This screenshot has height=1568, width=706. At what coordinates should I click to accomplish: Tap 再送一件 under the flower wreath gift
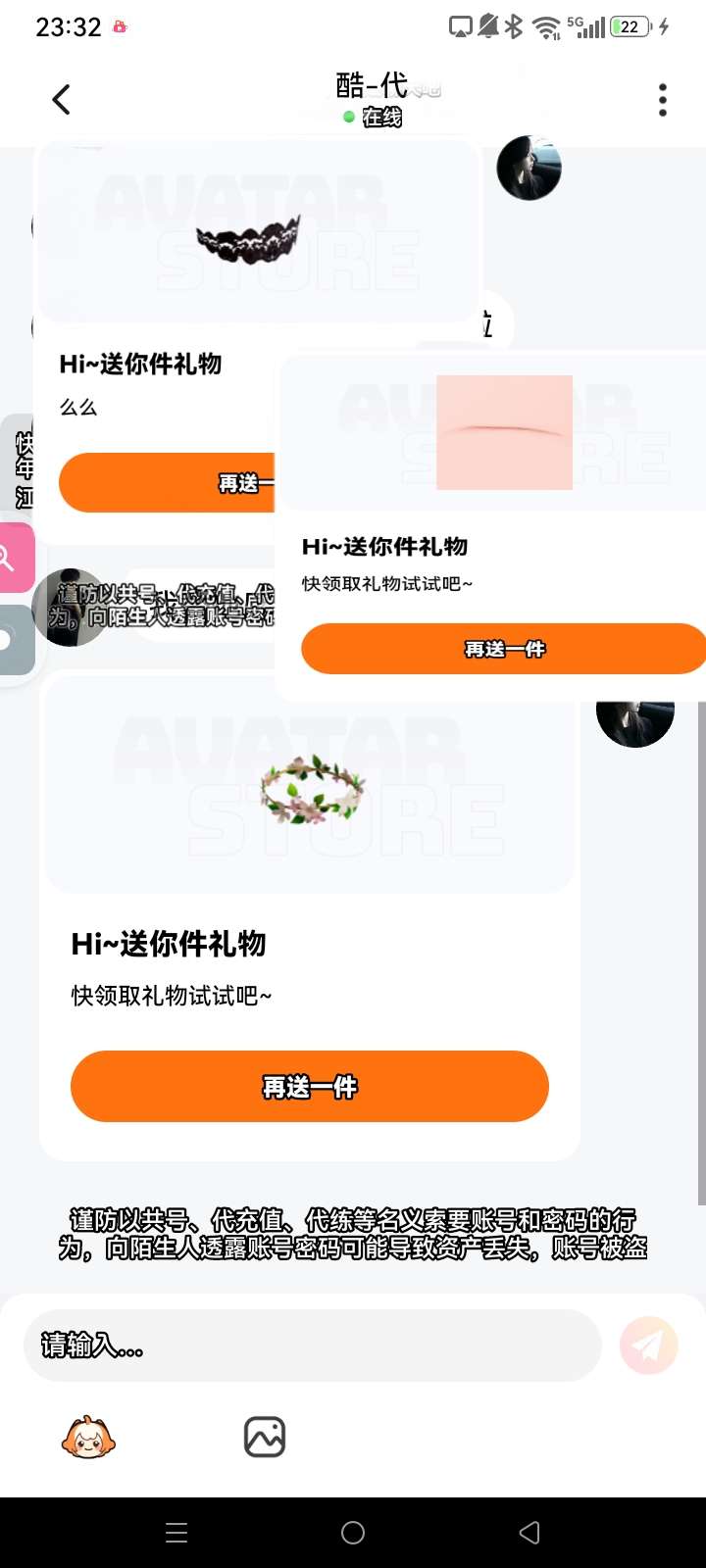tap(309, 1086)
